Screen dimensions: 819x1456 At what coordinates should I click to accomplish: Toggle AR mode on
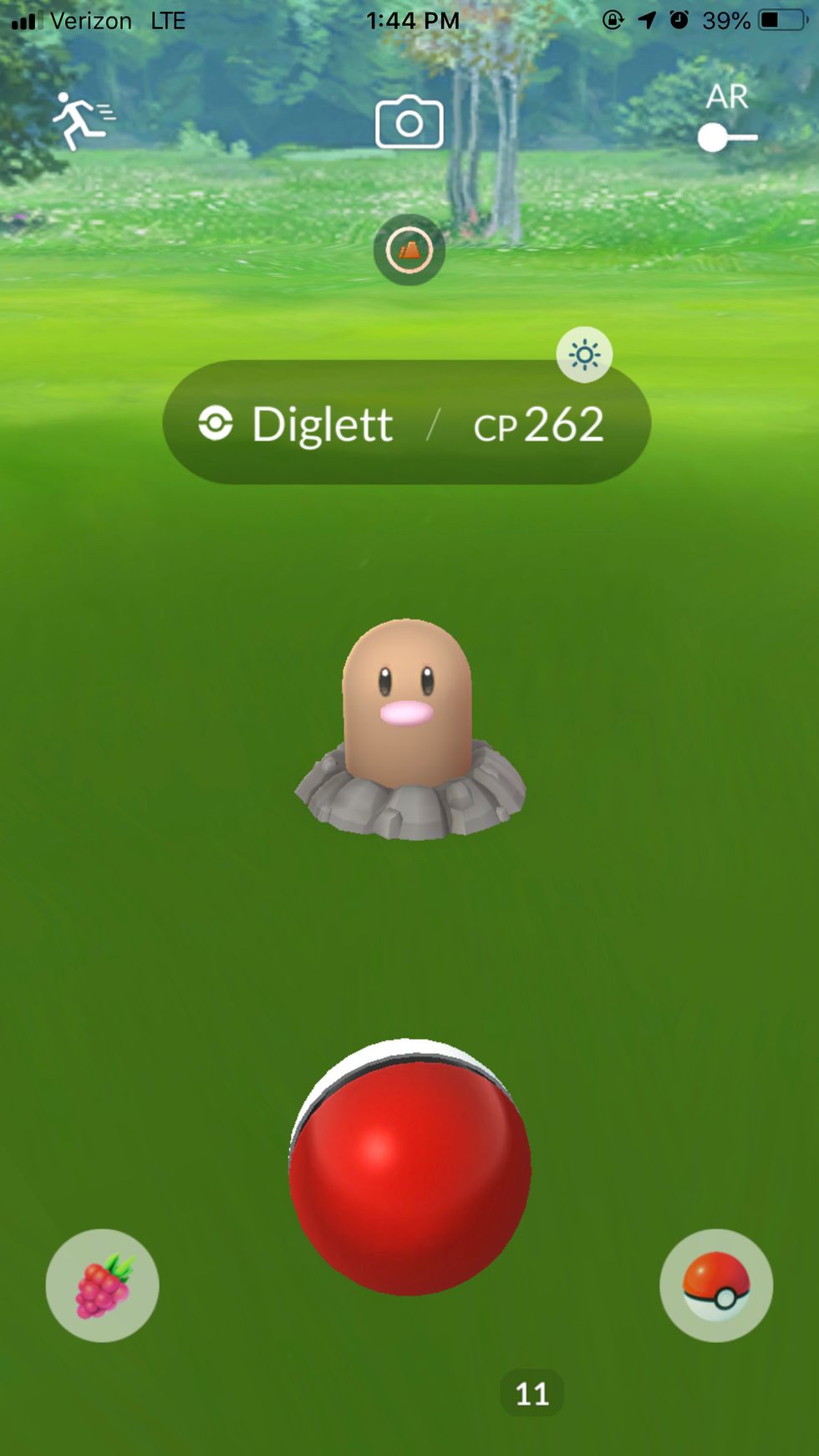[725, 137]
